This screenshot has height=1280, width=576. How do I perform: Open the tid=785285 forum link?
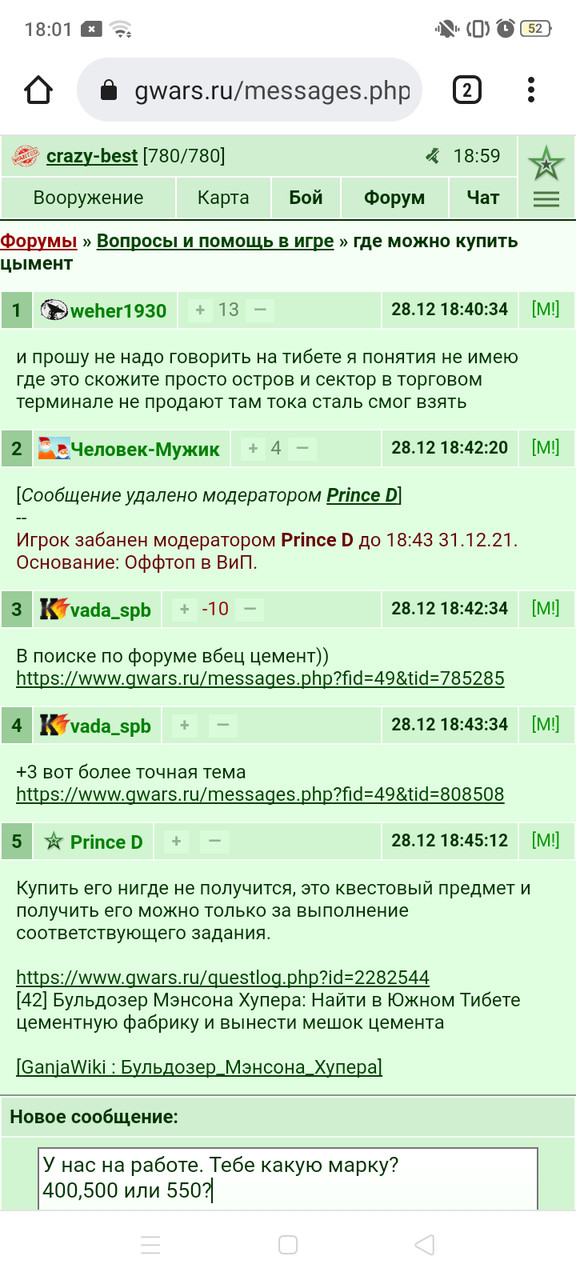(260, 679)
